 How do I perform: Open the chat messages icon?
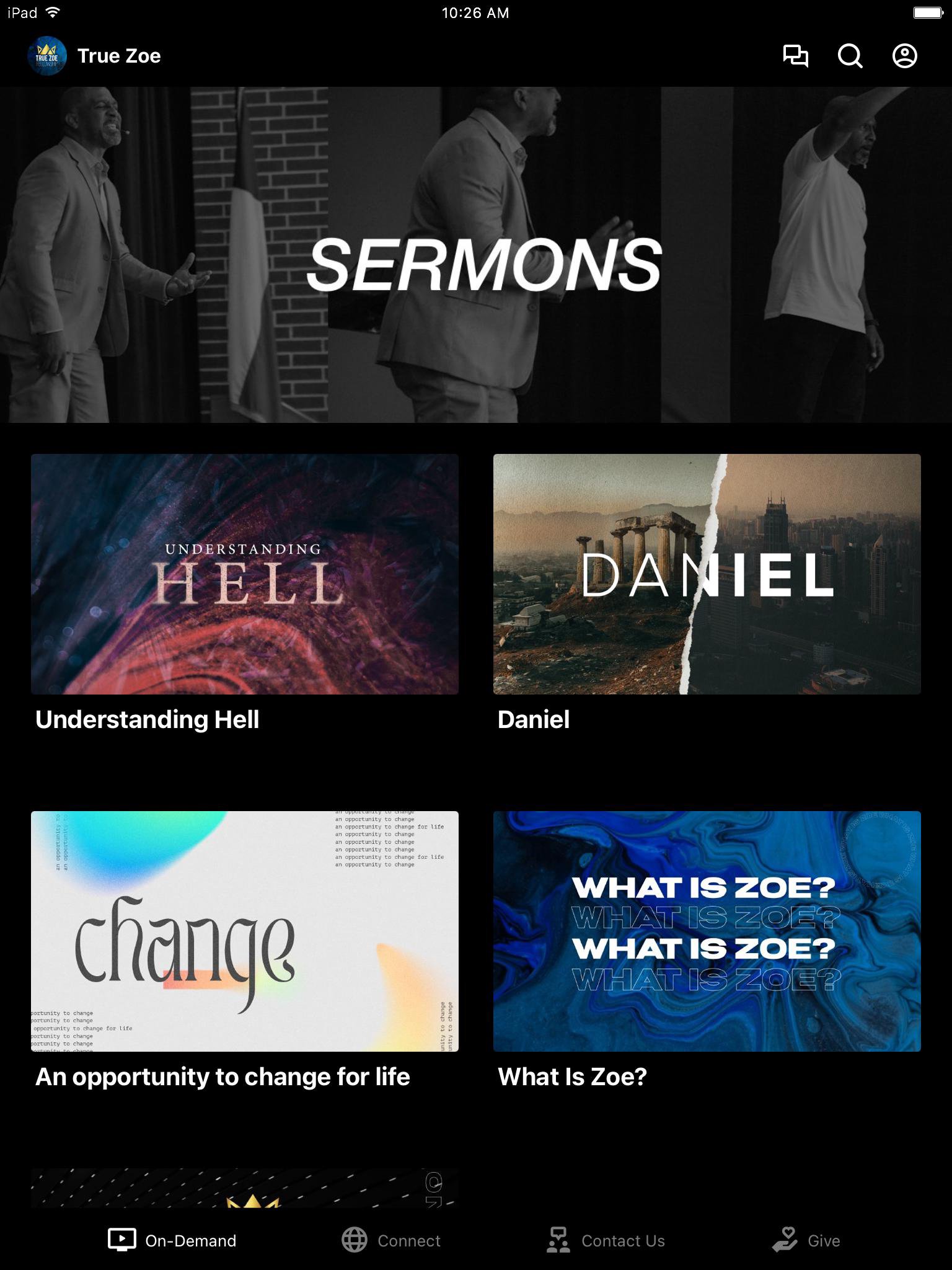pos(795,56)
